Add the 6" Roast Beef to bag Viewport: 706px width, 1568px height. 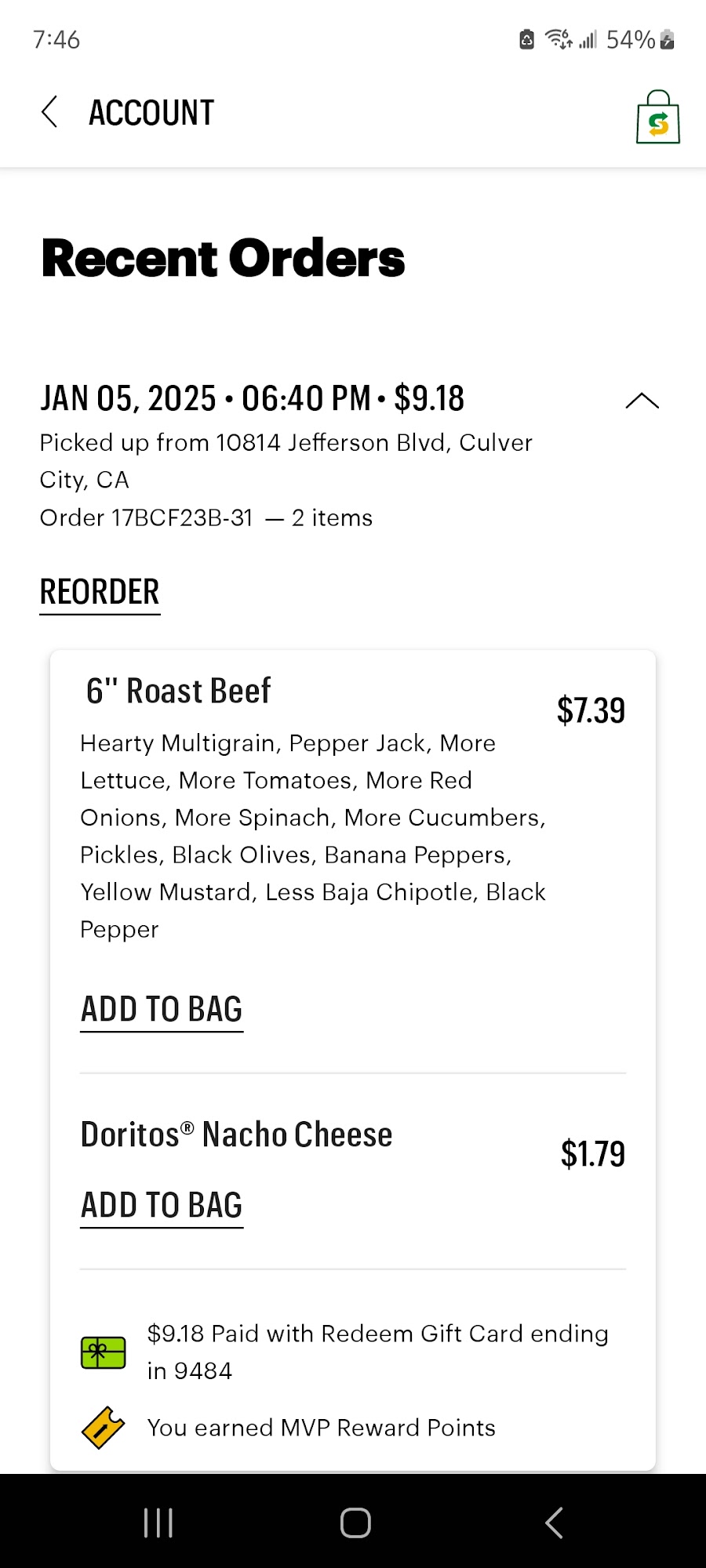(x=162, y=1010)
